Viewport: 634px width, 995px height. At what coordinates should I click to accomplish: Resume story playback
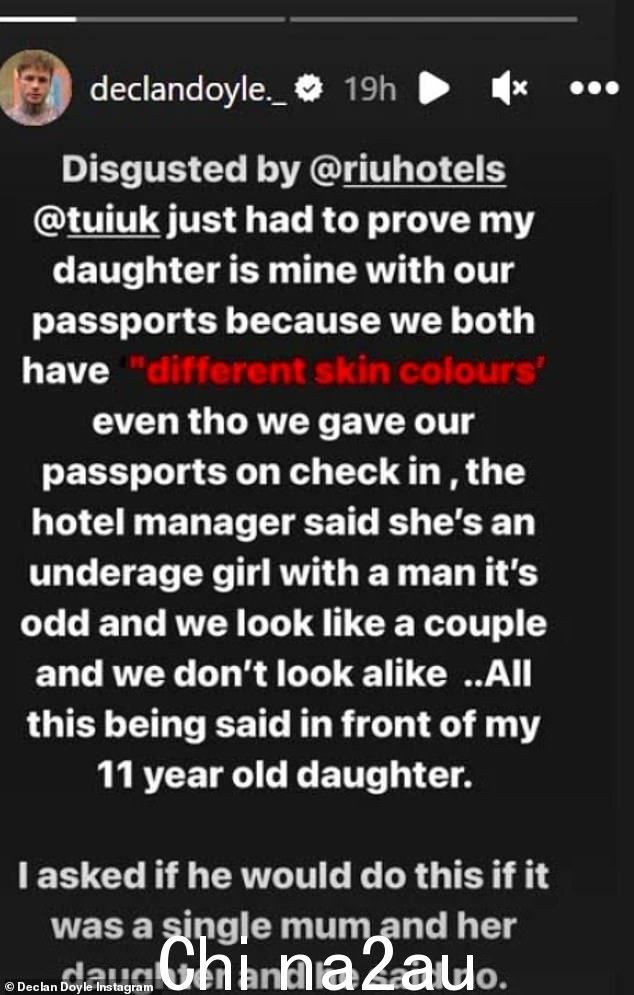[433, 89]
